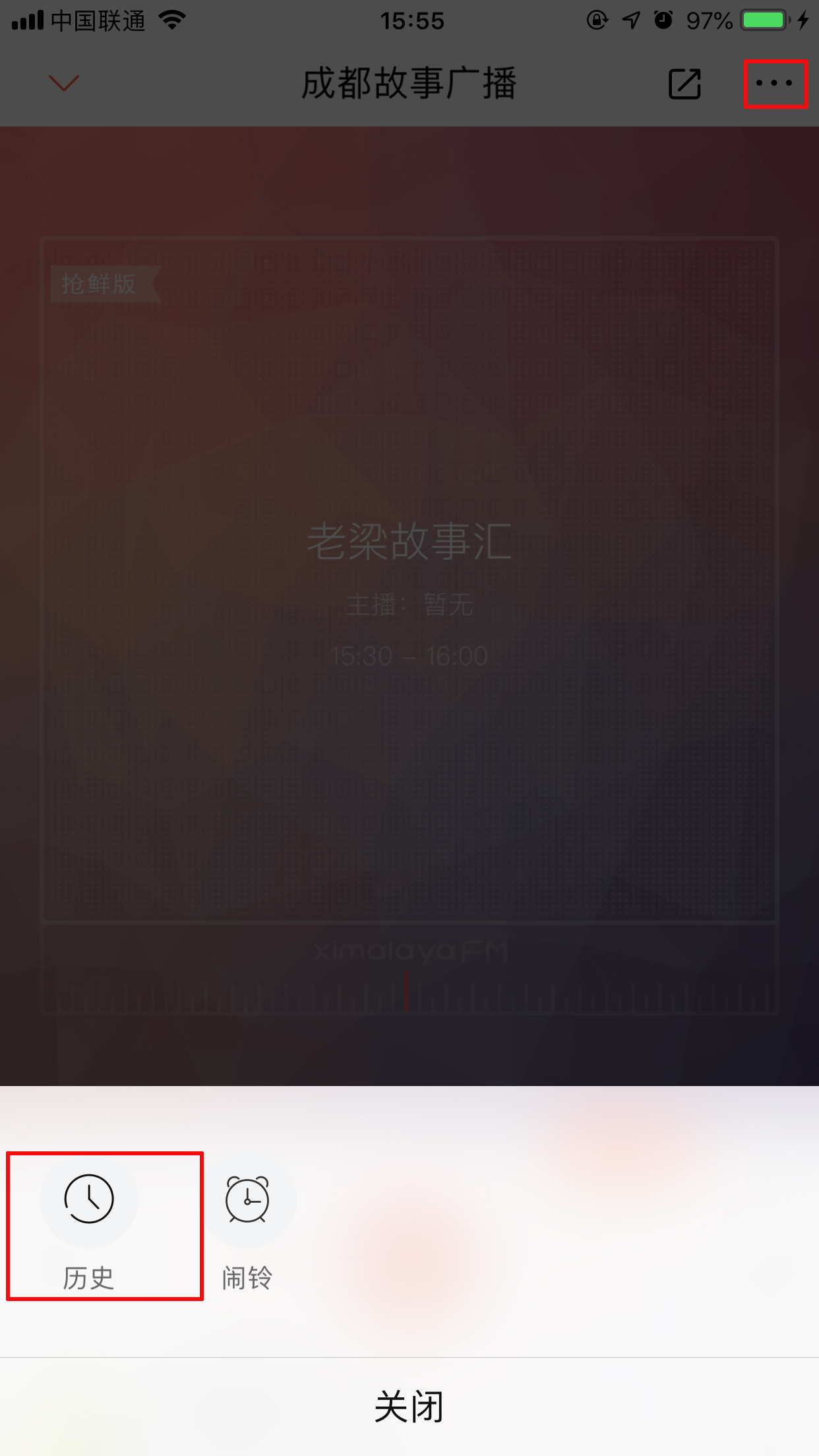The image size is (819, 1456).
Task: Tap the program title 老梁故事汇
Action: 409,541
